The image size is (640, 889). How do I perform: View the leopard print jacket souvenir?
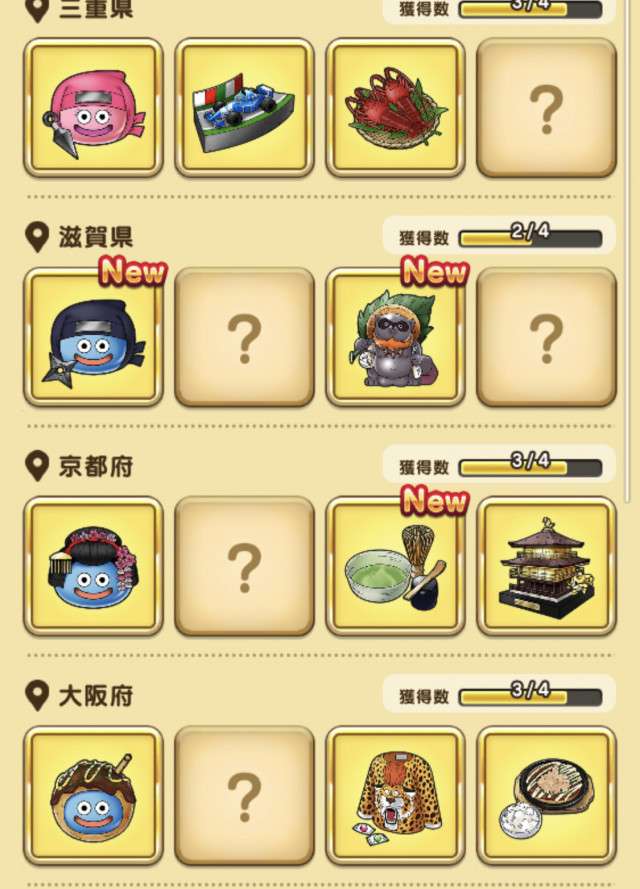(x=395, y=796)
